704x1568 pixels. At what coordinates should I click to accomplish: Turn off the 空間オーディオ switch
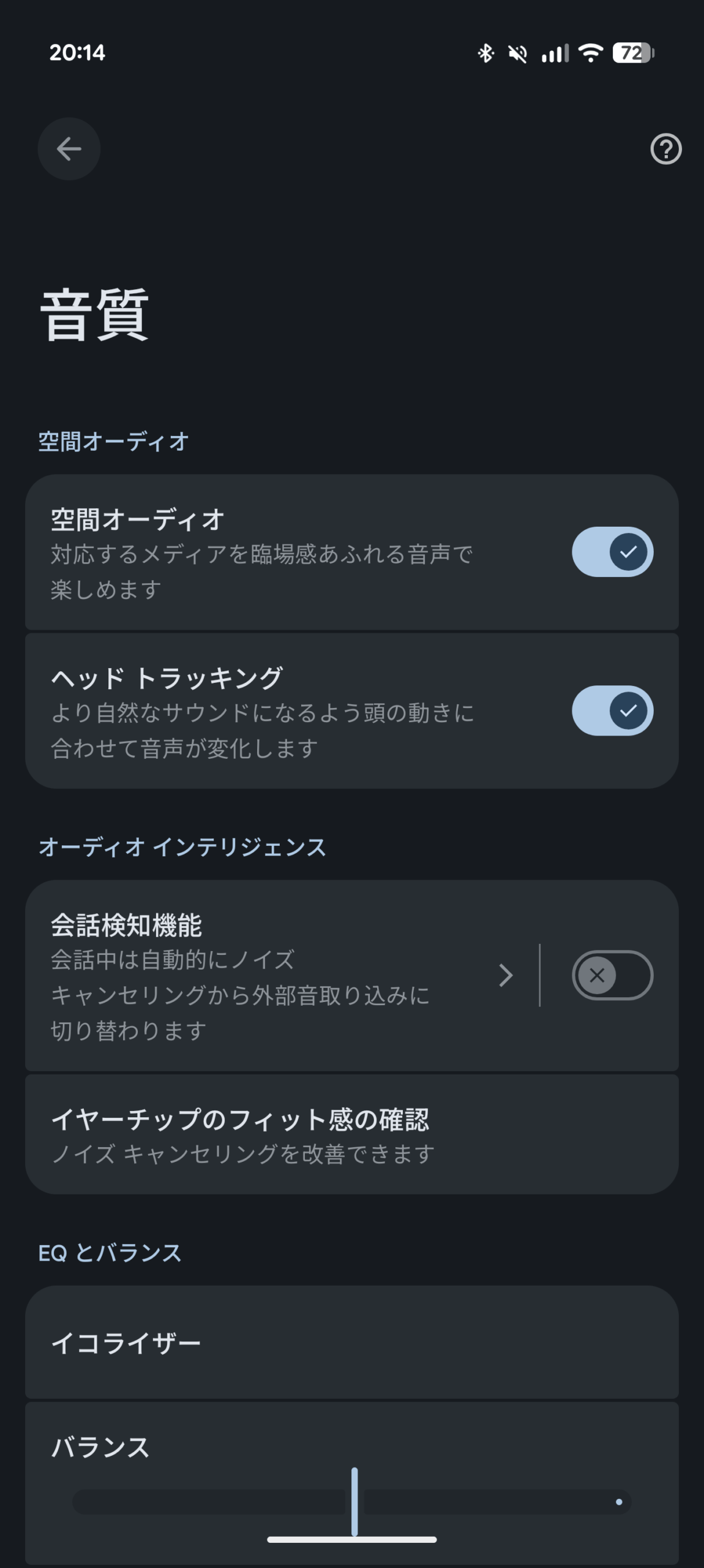612,552
